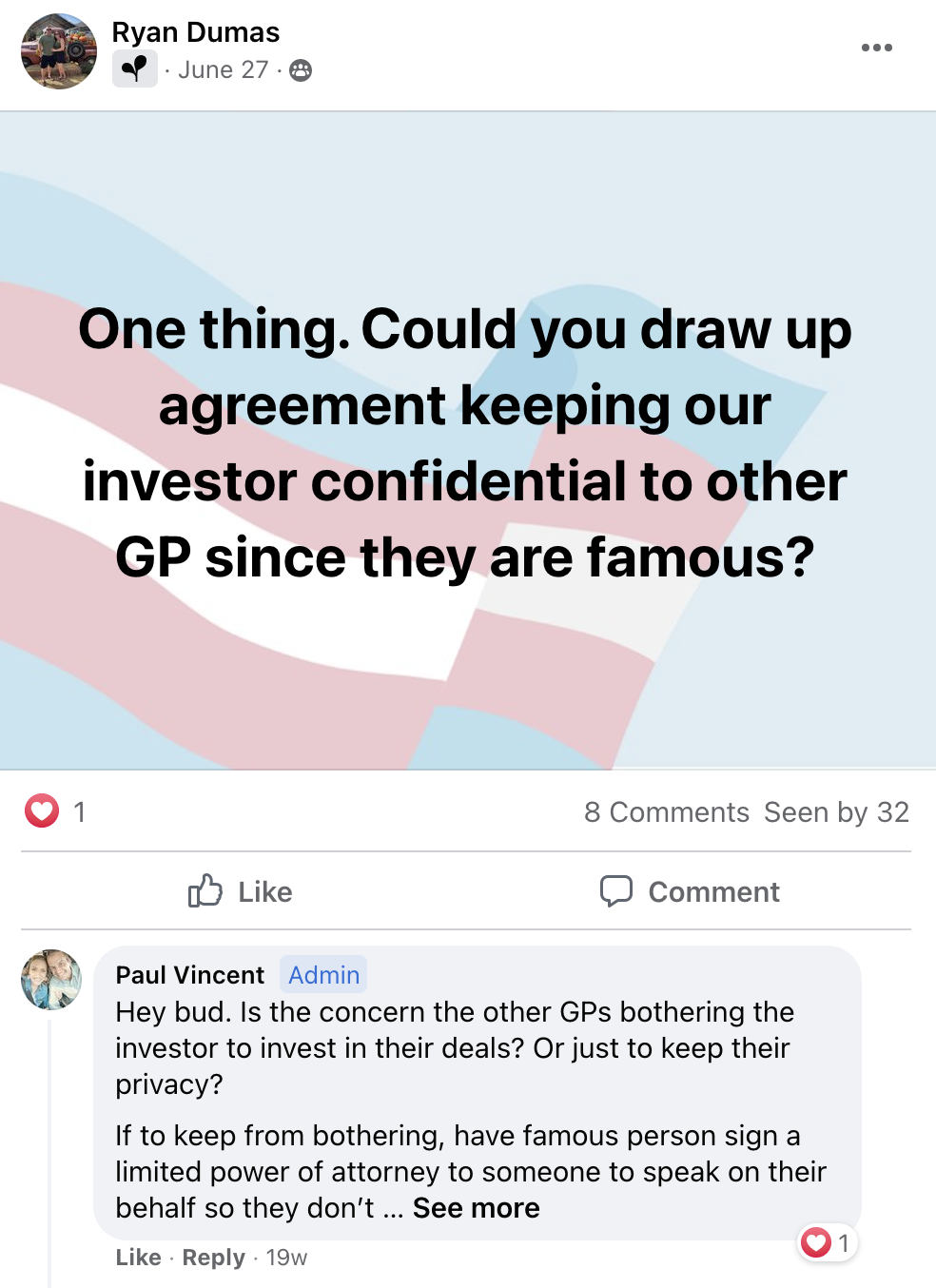
Task: Open Ryan Dumas's profile name link
Action: click(195, 32)
